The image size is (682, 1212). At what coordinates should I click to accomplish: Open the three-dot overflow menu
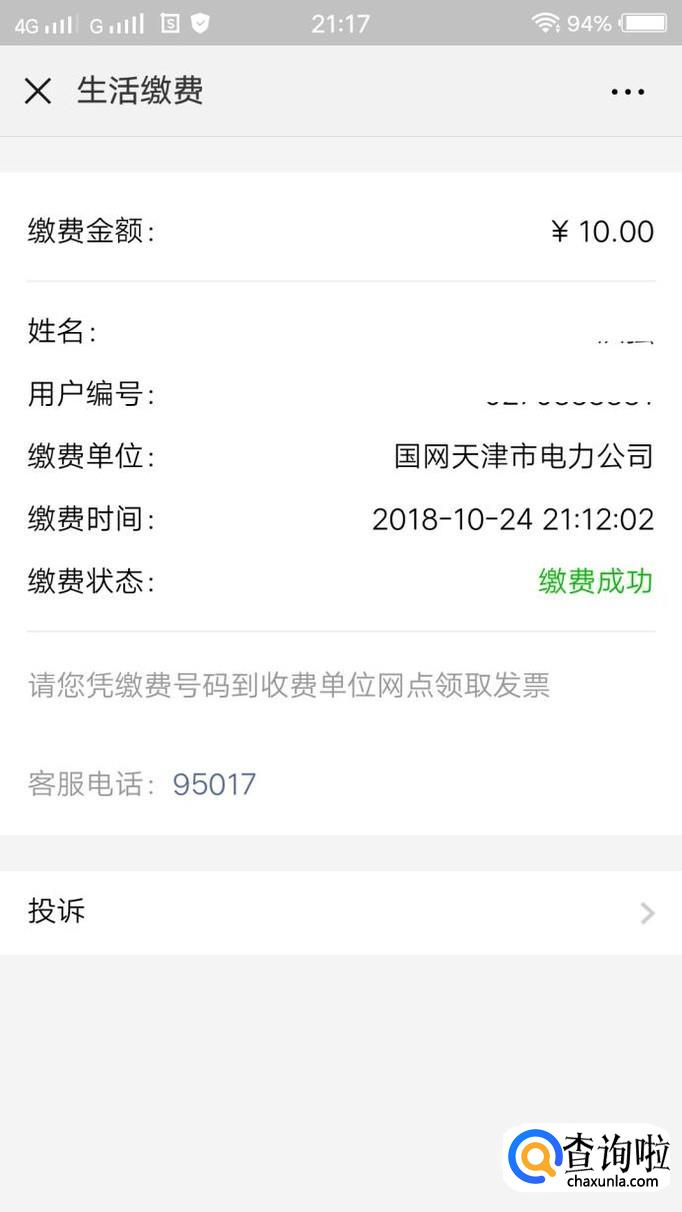tap(627, 92)
